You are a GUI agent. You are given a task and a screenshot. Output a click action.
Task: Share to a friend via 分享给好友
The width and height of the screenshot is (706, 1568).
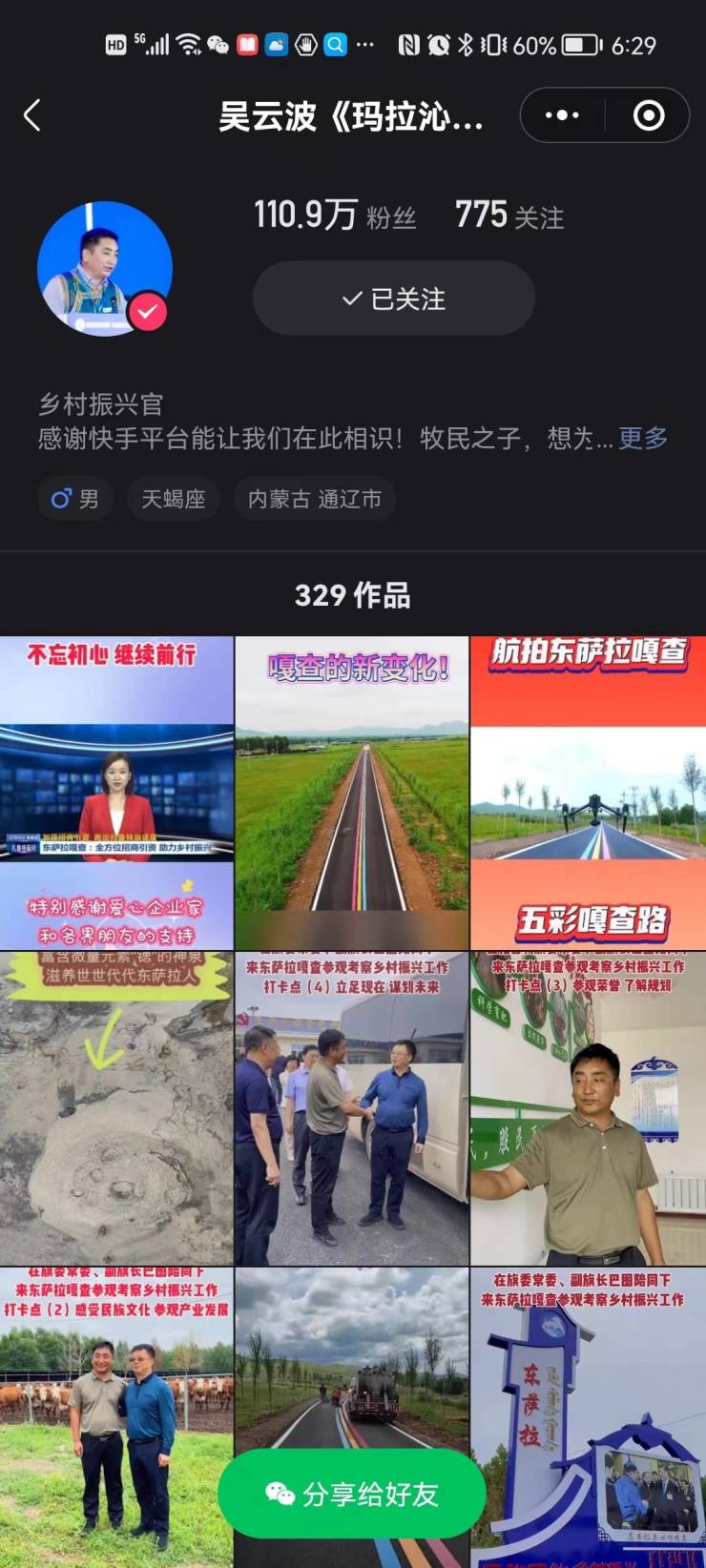[352, 1494]
